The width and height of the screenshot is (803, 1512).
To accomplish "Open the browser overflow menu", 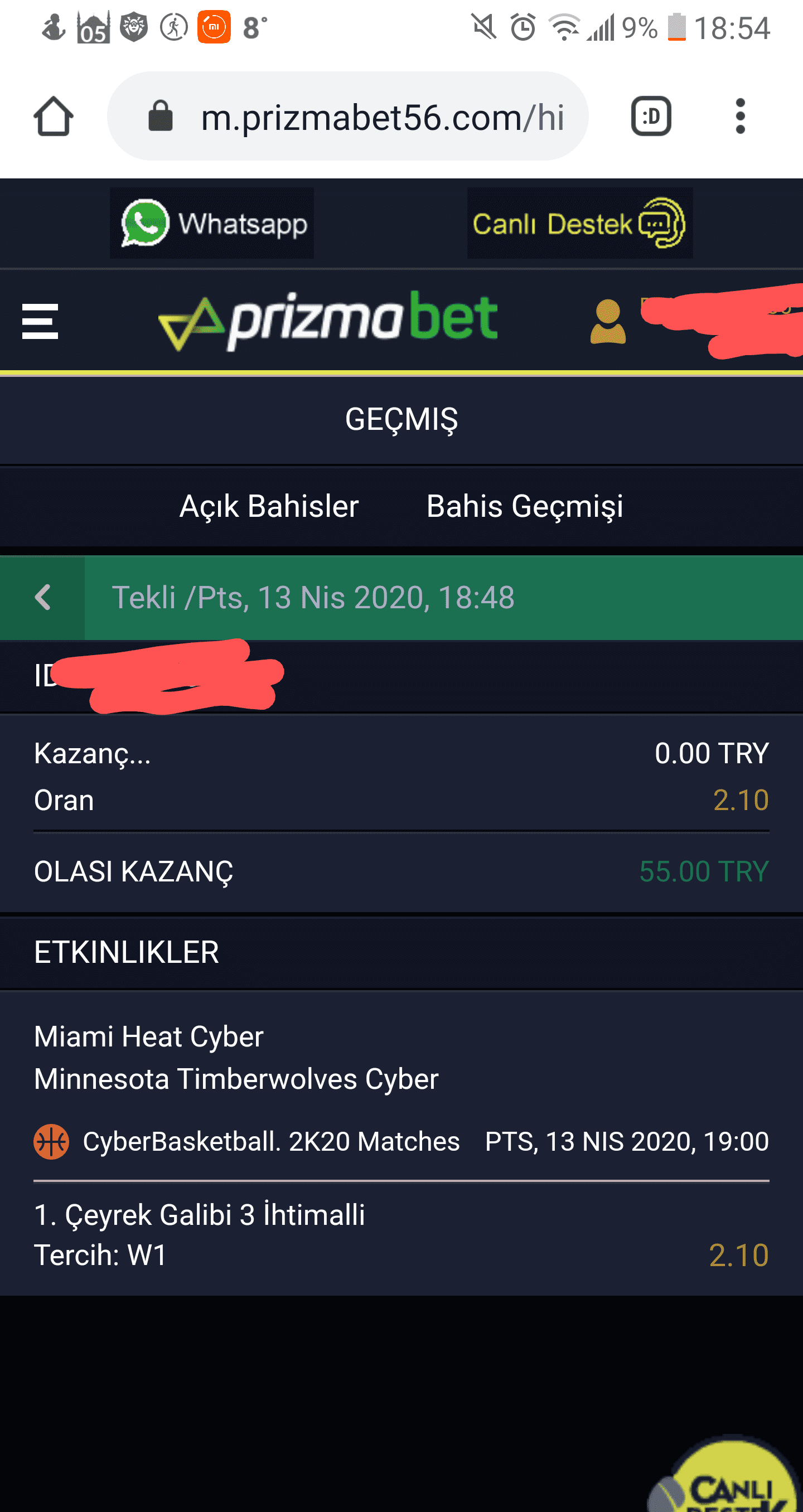I will coord(740,116).
